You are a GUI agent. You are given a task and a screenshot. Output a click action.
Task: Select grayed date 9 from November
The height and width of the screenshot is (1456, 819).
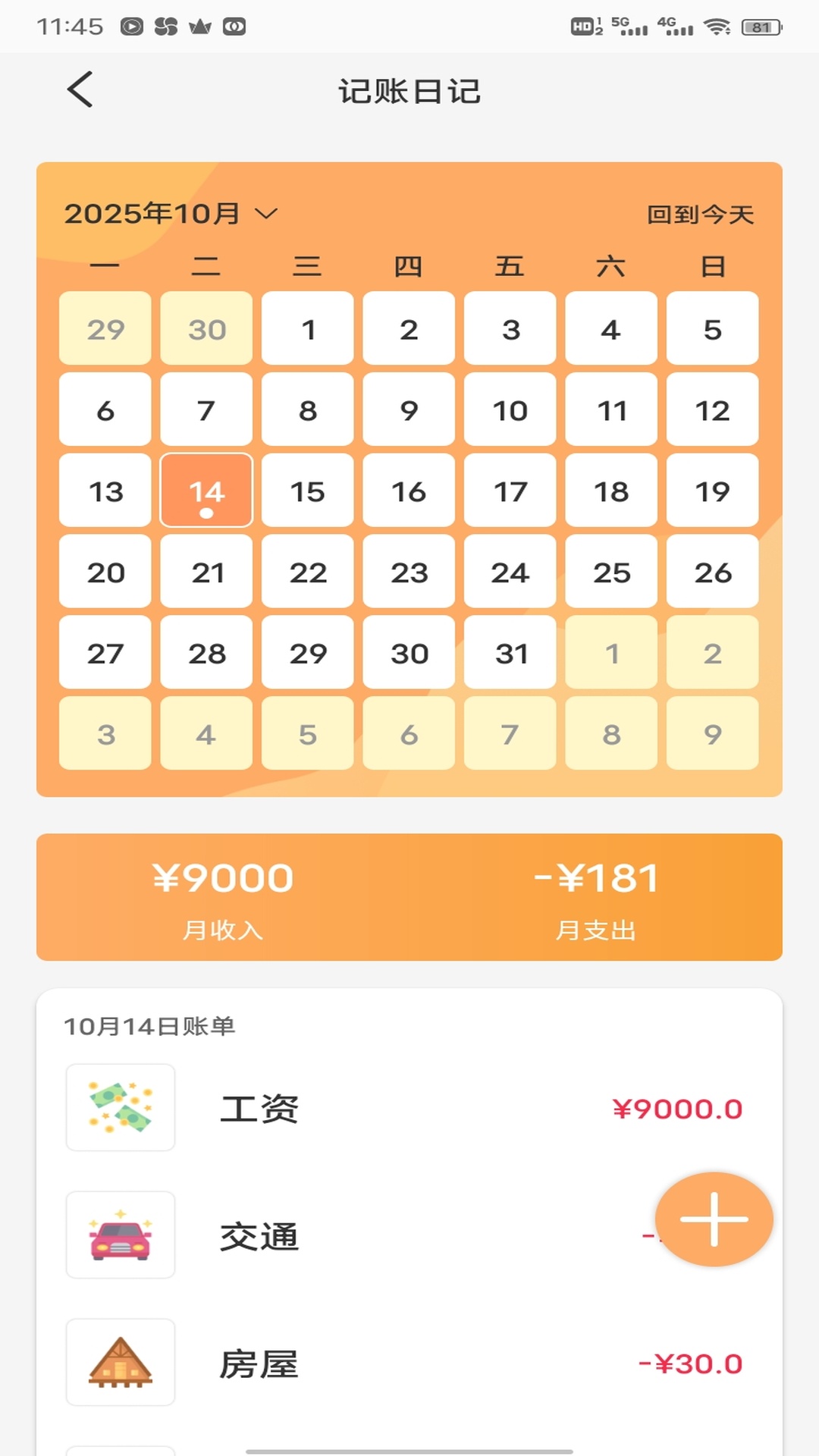click(712, 733)
